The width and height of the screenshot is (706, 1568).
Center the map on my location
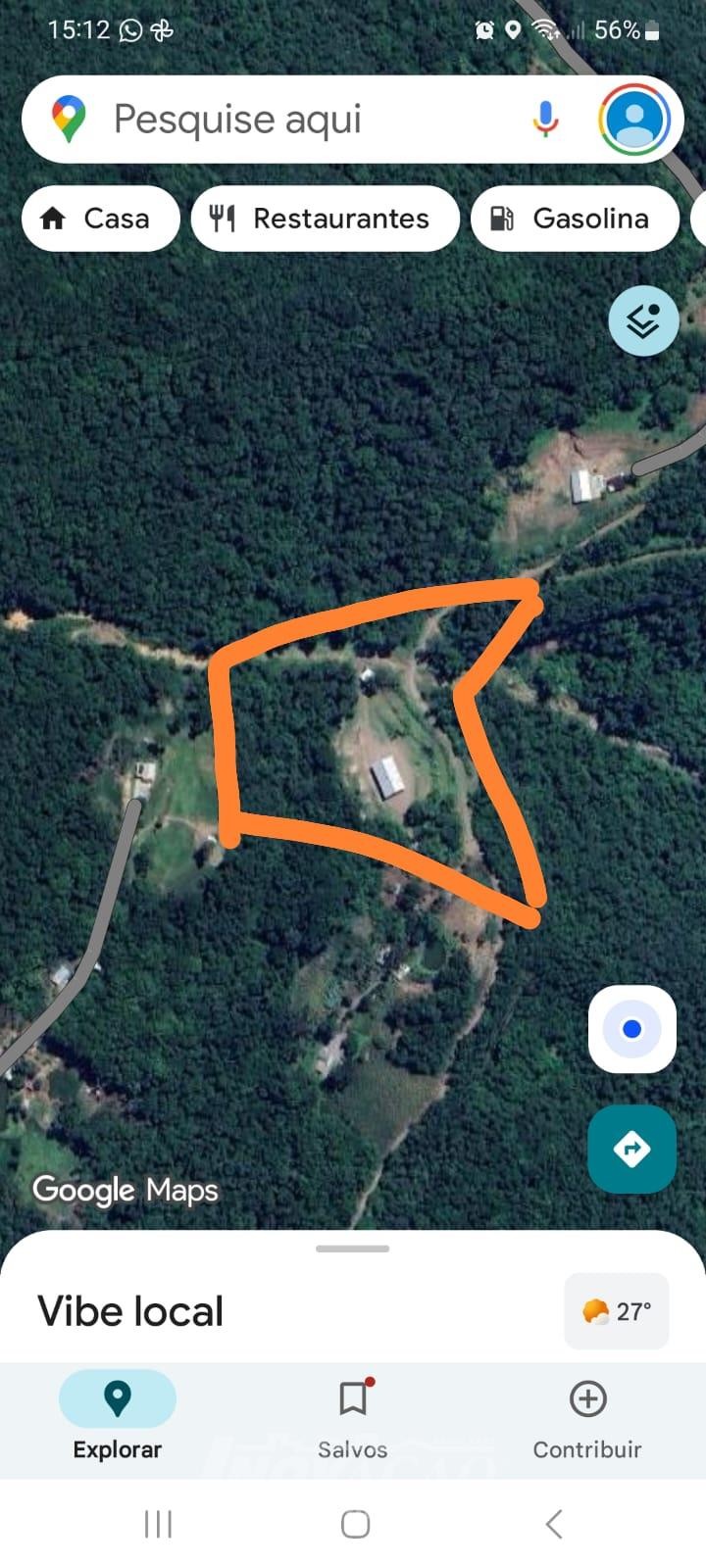tap(632, 1029)
